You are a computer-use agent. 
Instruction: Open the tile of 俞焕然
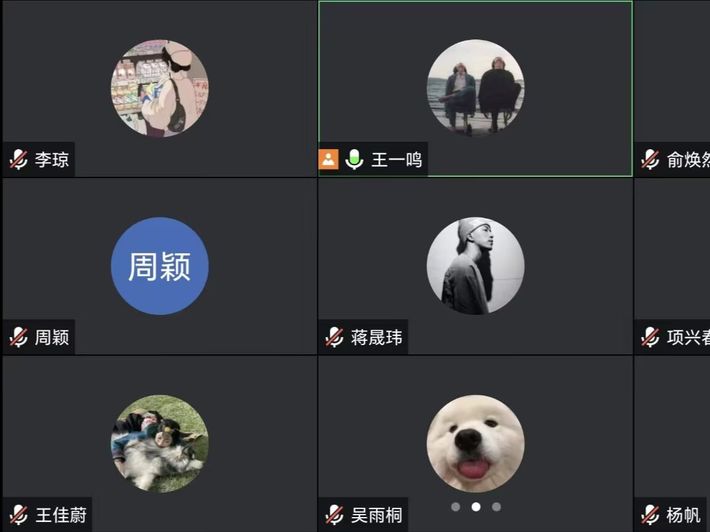673,89
